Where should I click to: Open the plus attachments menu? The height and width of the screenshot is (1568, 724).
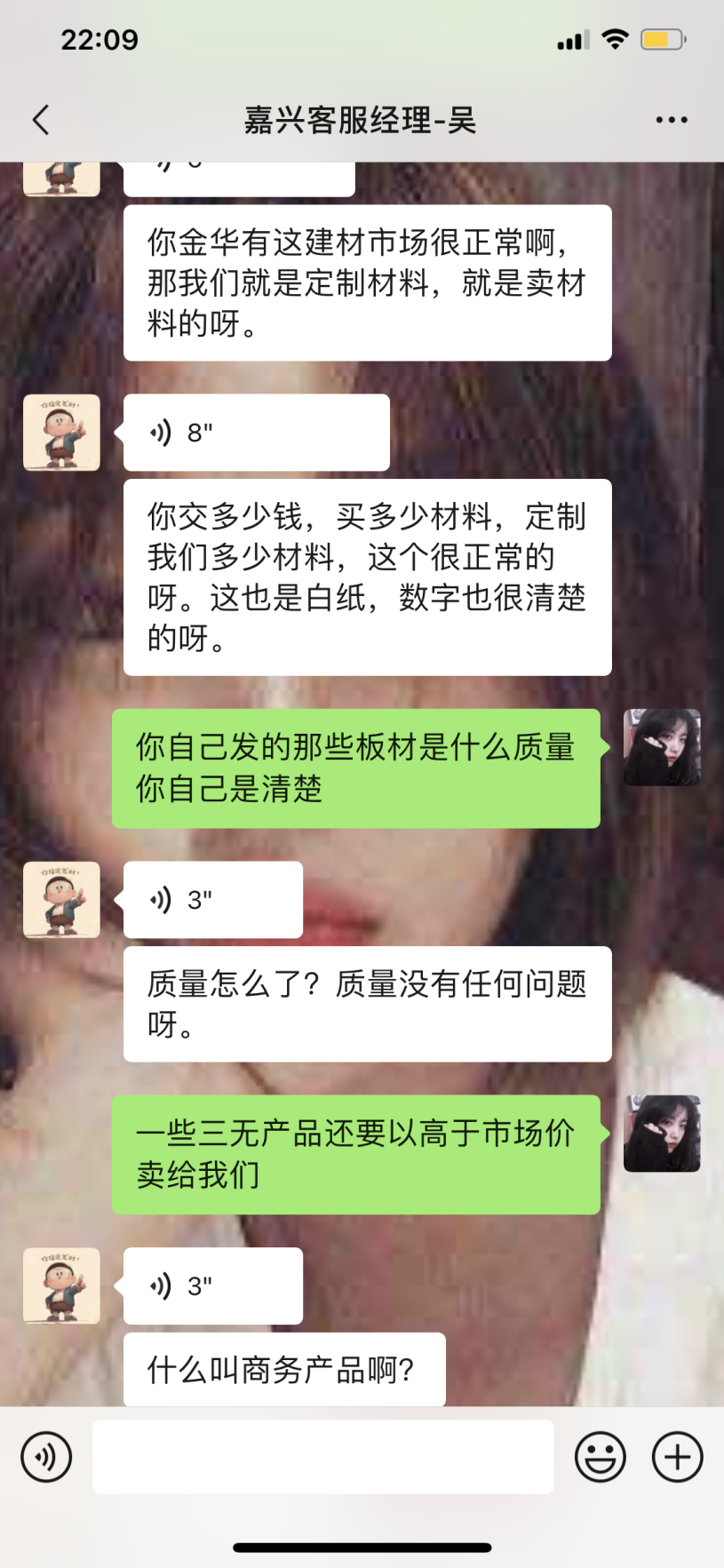tap(677, 1457)
